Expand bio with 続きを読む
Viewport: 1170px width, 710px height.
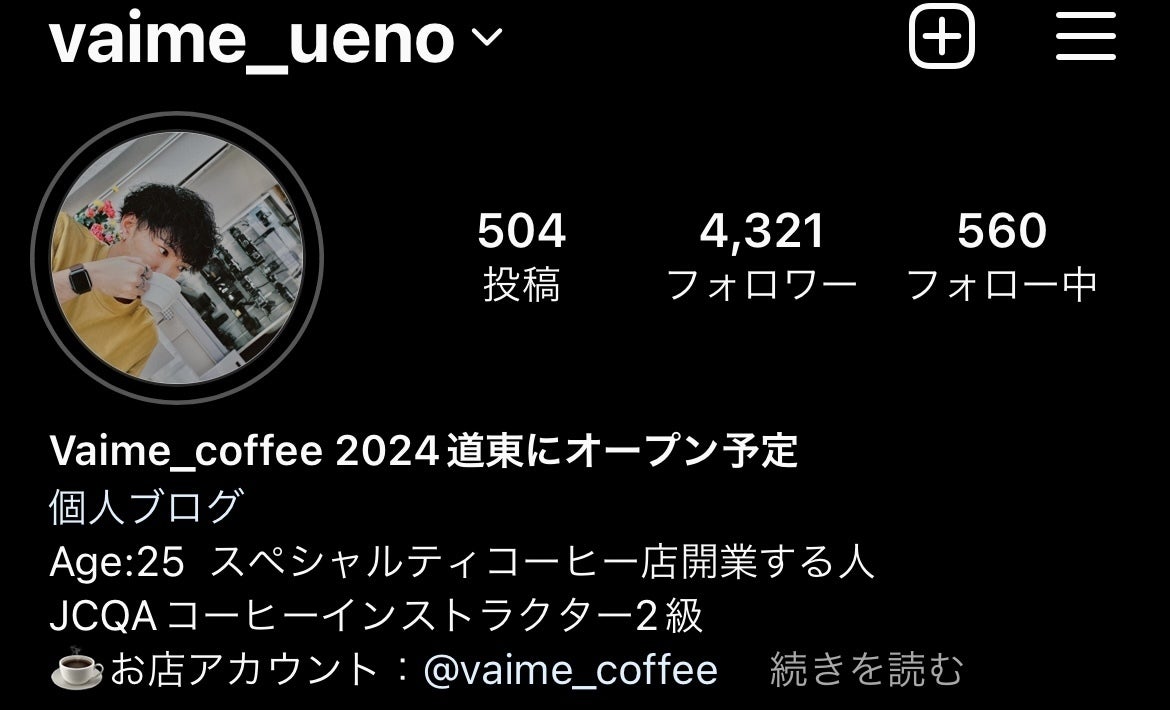[866, 670]
